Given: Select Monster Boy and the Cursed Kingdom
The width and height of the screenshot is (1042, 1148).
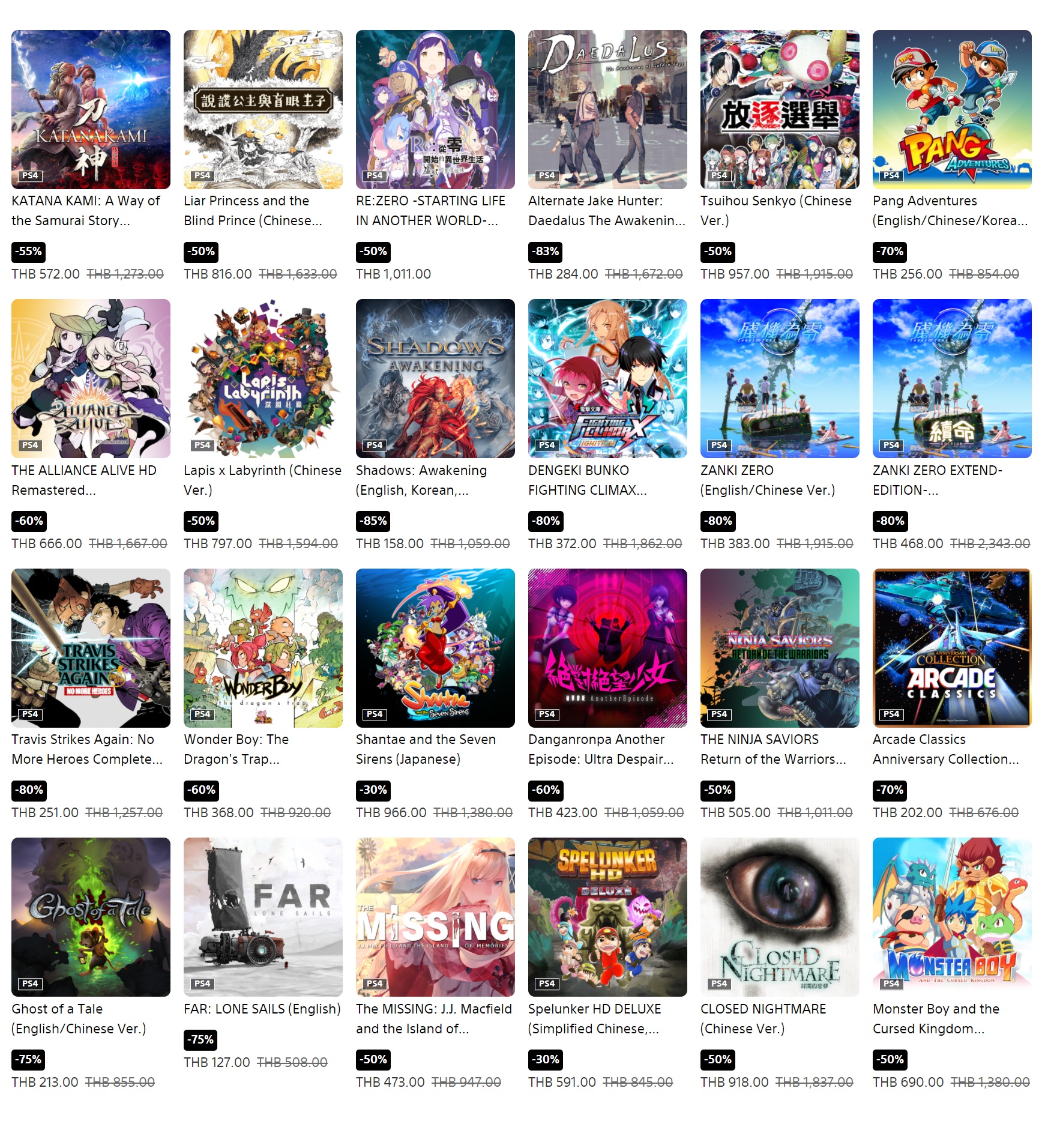Looking at the screenshot, I should (952, 917).
